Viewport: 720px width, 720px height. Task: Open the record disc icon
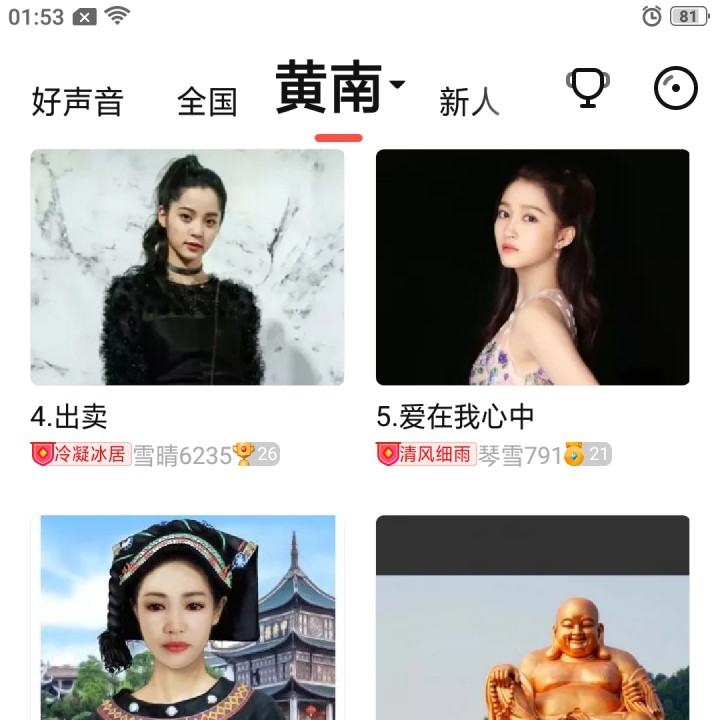click(x=676, y=88)
